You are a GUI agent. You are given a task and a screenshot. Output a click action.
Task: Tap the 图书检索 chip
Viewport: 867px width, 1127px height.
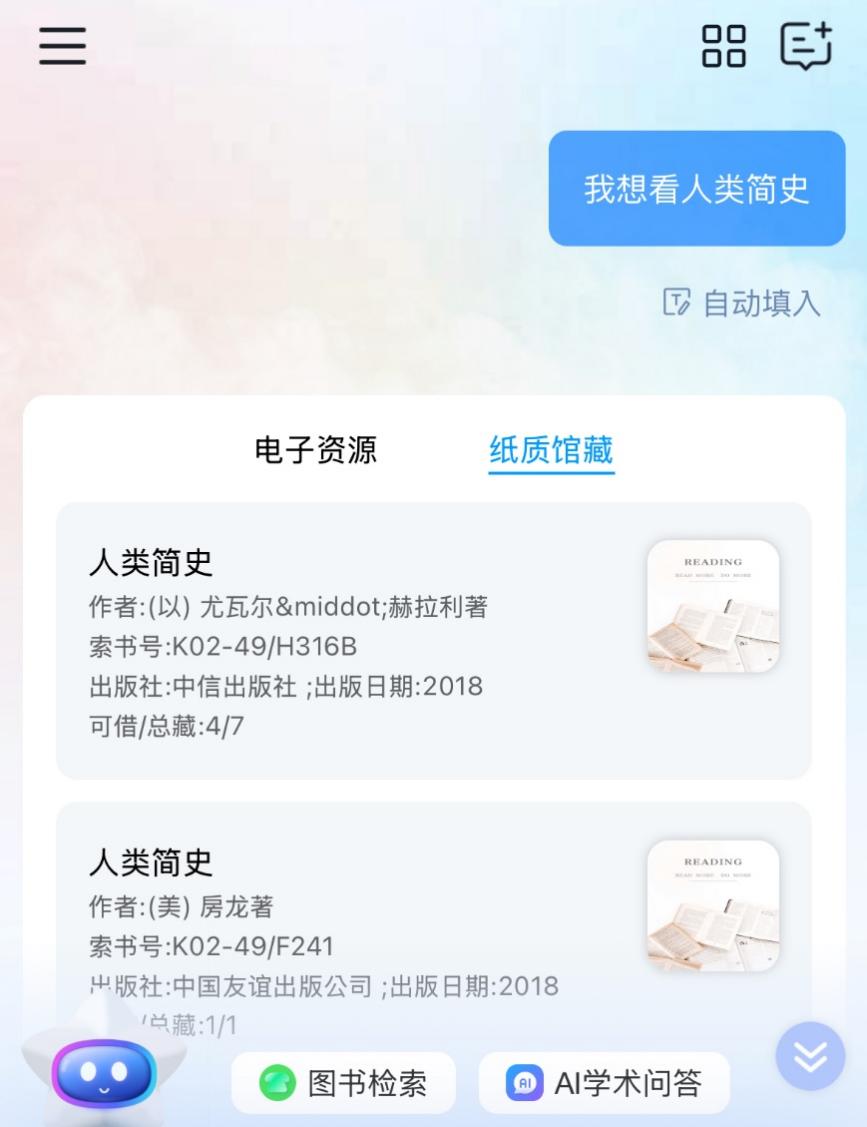click(343, 1083)
